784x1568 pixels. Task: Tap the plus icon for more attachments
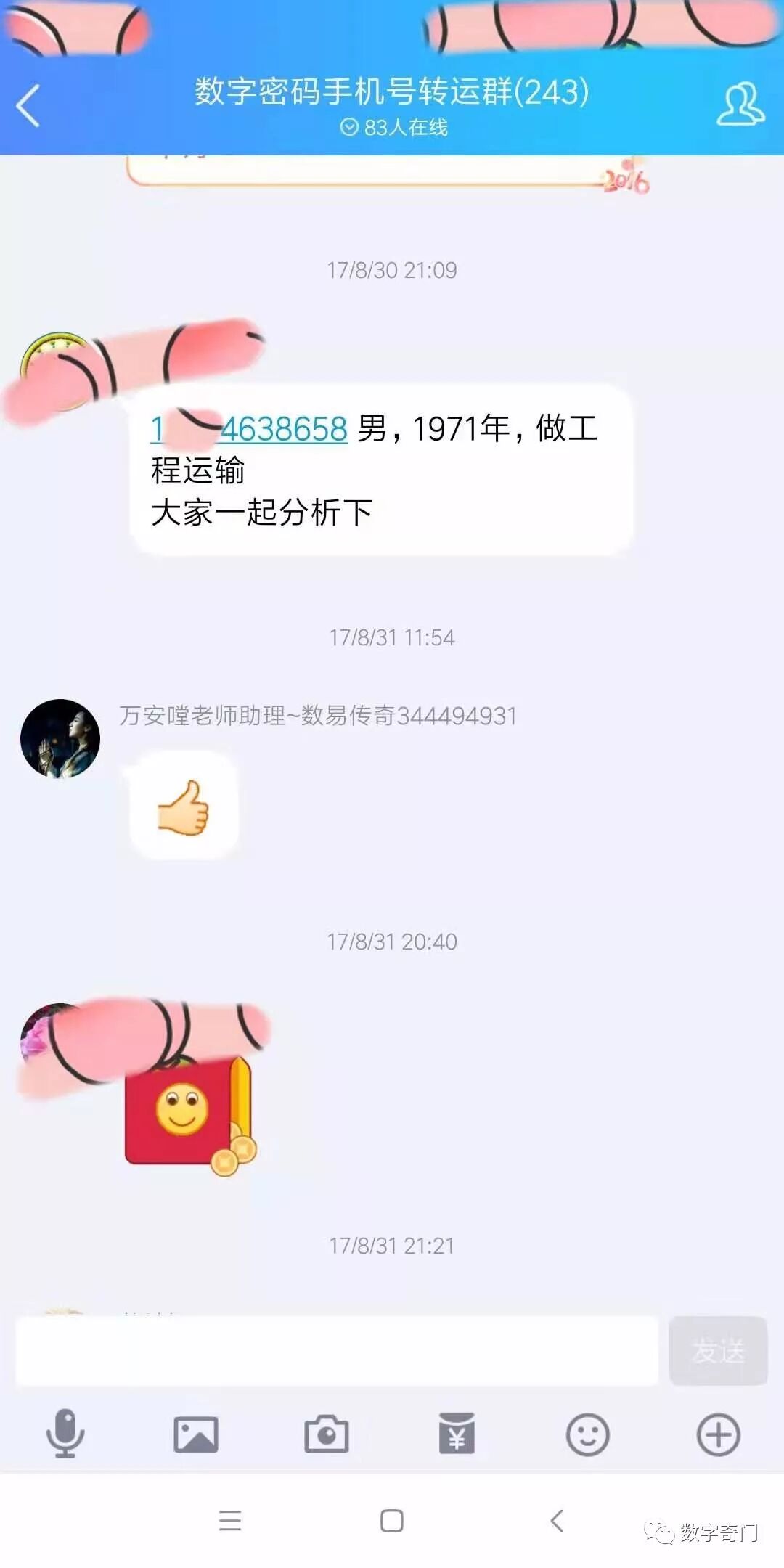pyautogui.click(x=718, y=1433)
